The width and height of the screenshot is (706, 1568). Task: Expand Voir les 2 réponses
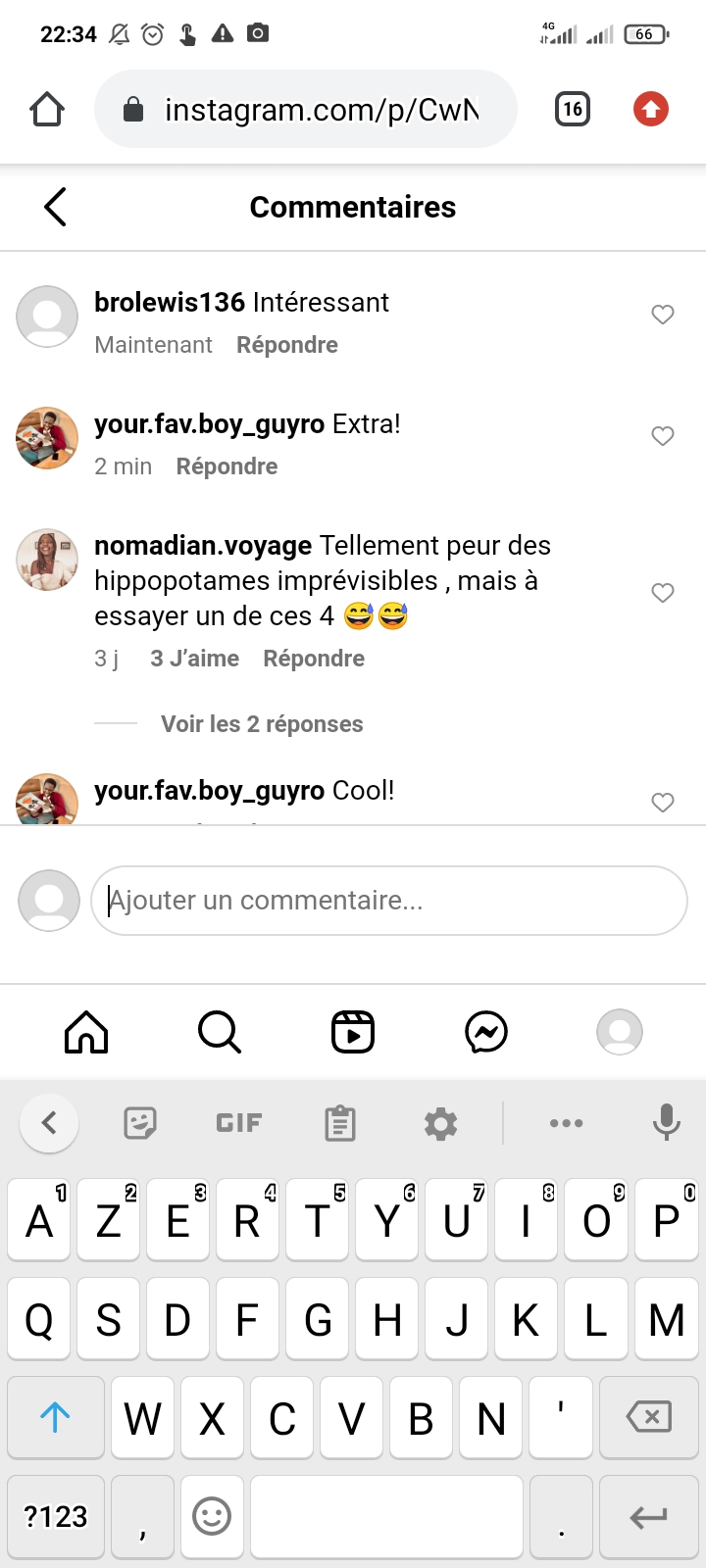coord(262,724)
